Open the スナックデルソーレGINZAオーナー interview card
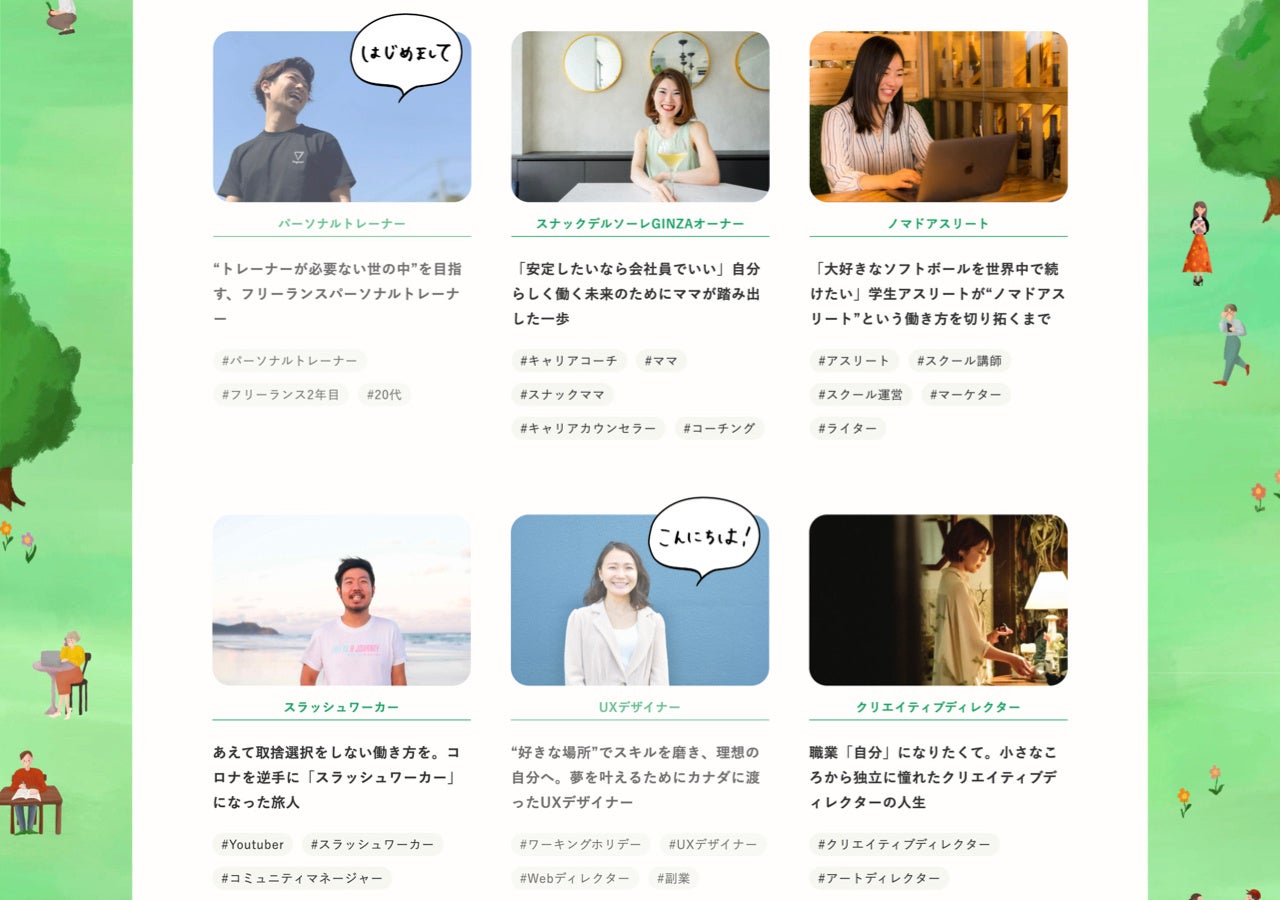Image resolution: width=1280 pixels, height=900 pixels. [x=640, y=117]
